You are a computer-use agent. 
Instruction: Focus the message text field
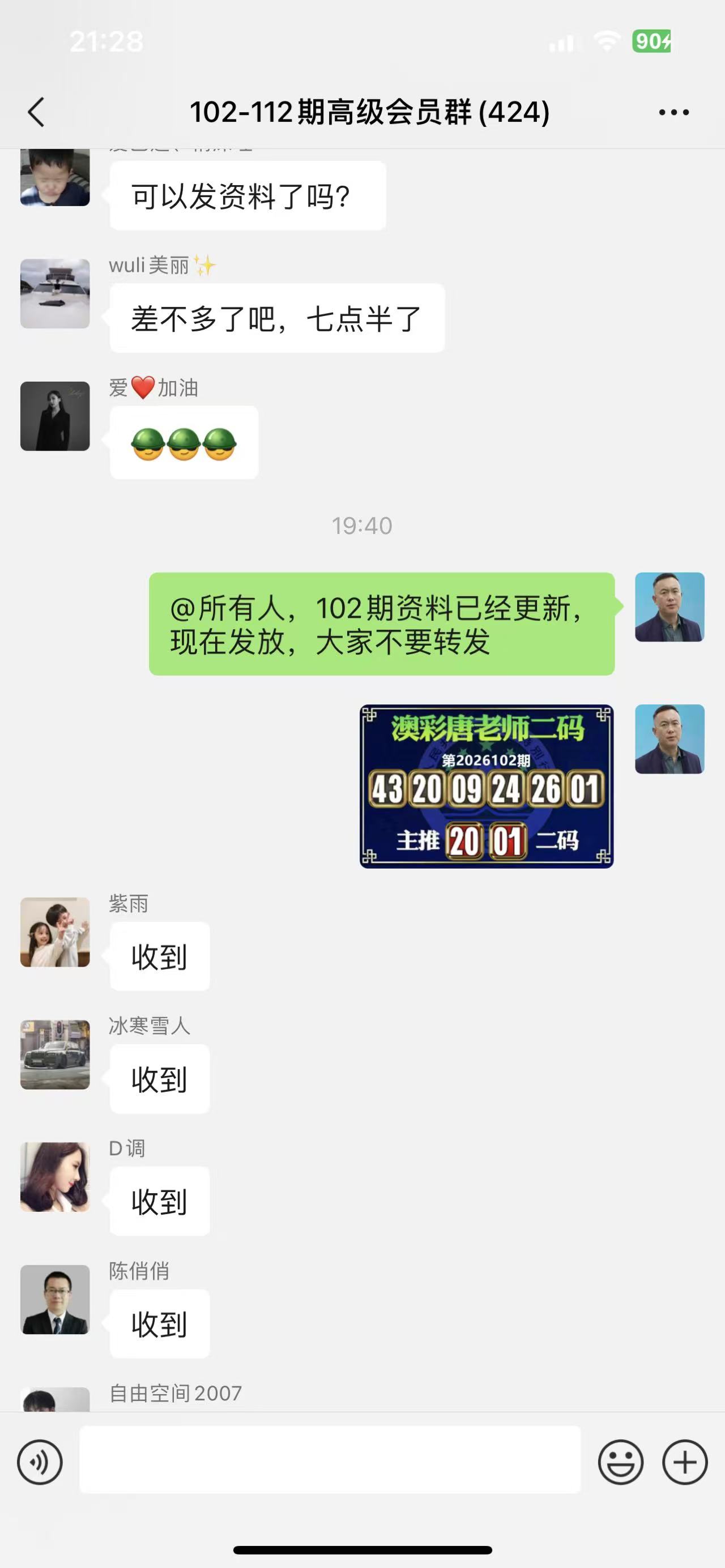(x=329, y=1460)
